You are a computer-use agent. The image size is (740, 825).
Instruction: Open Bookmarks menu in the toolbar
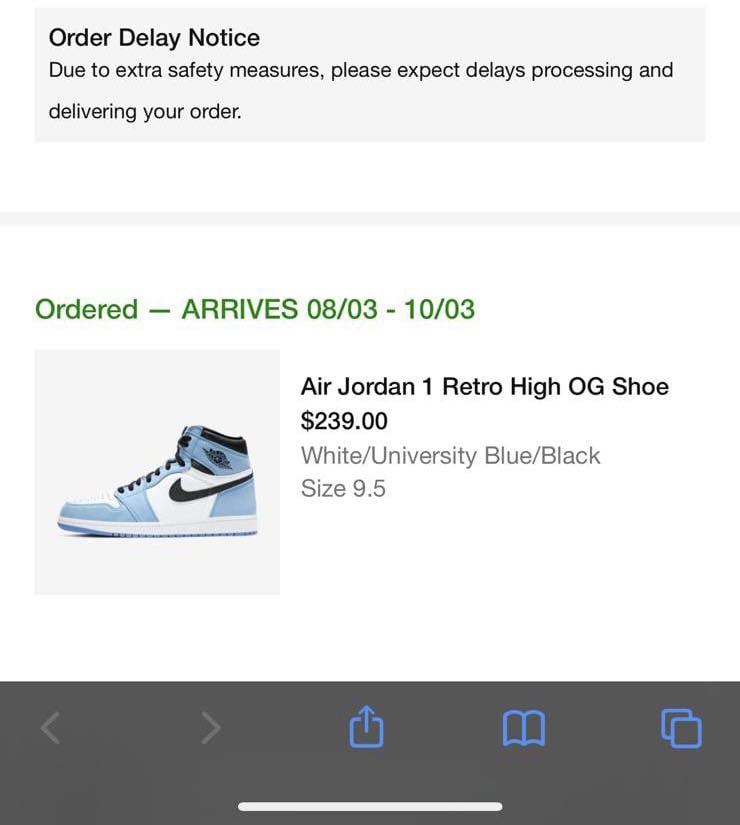[523, 729]
